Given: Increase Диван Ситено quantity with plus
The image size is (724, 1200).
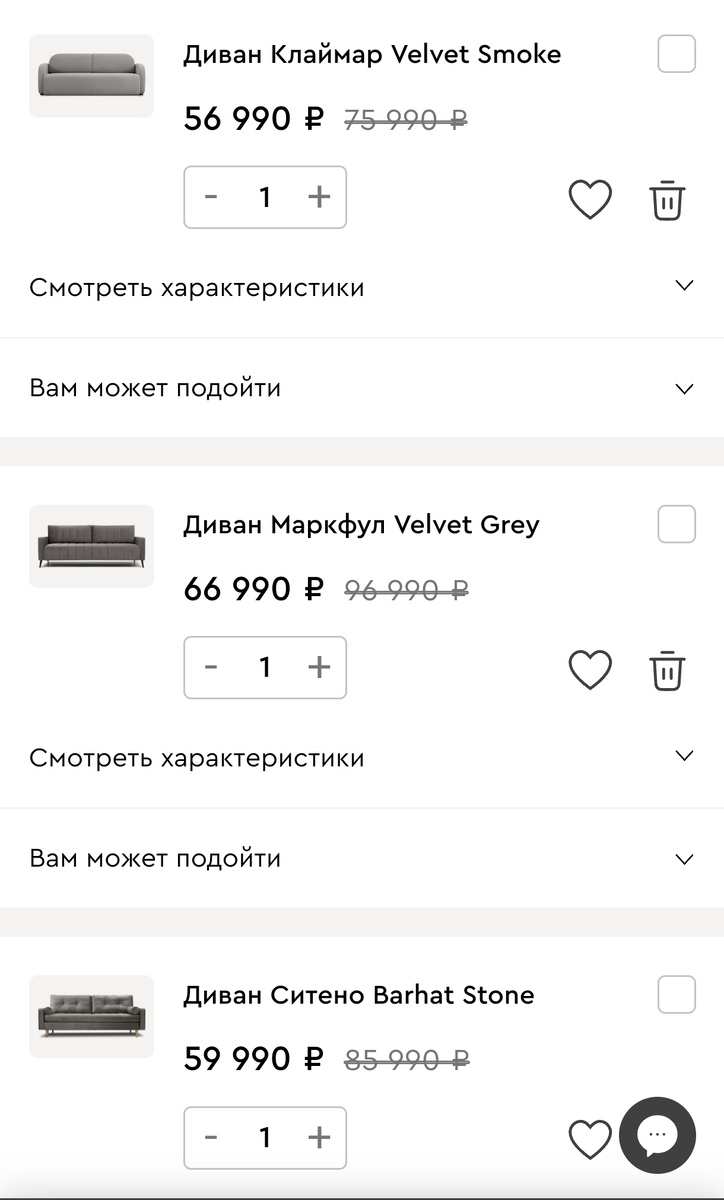Looking at the screenshot, I should 318,1138.
